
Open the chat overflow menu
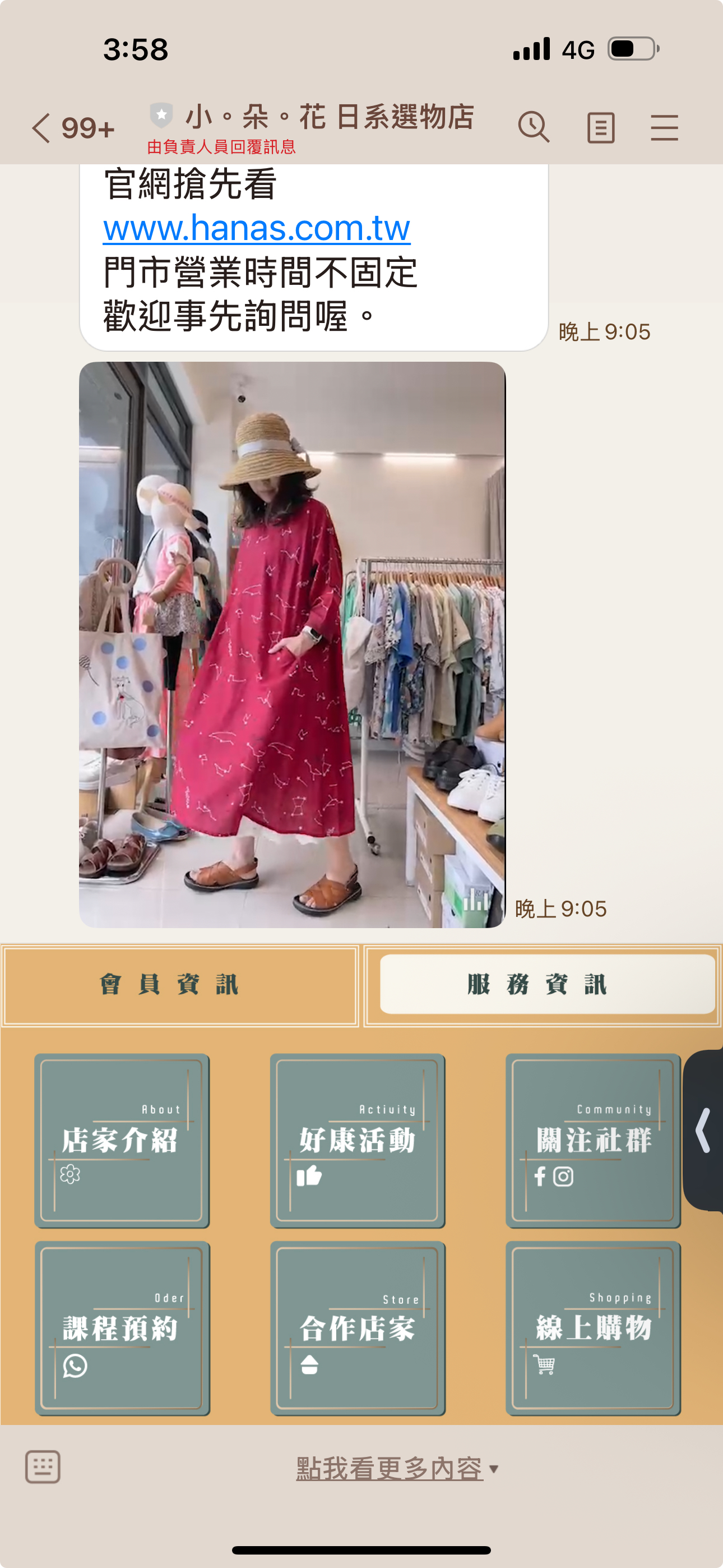pyautogui.click(x=664, y=128)
